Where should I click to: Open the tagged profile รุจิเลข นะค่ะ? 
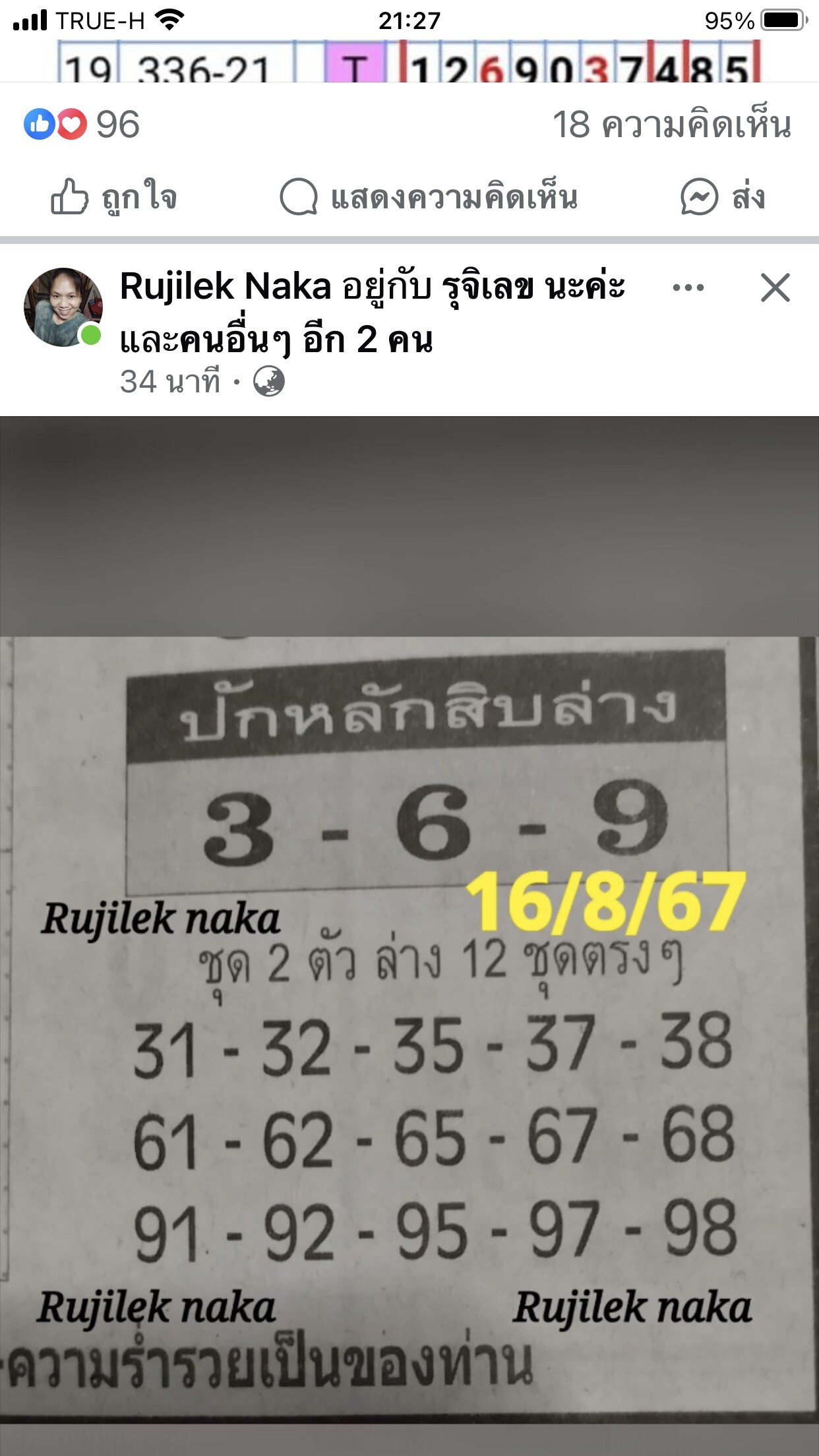(533, 287)
